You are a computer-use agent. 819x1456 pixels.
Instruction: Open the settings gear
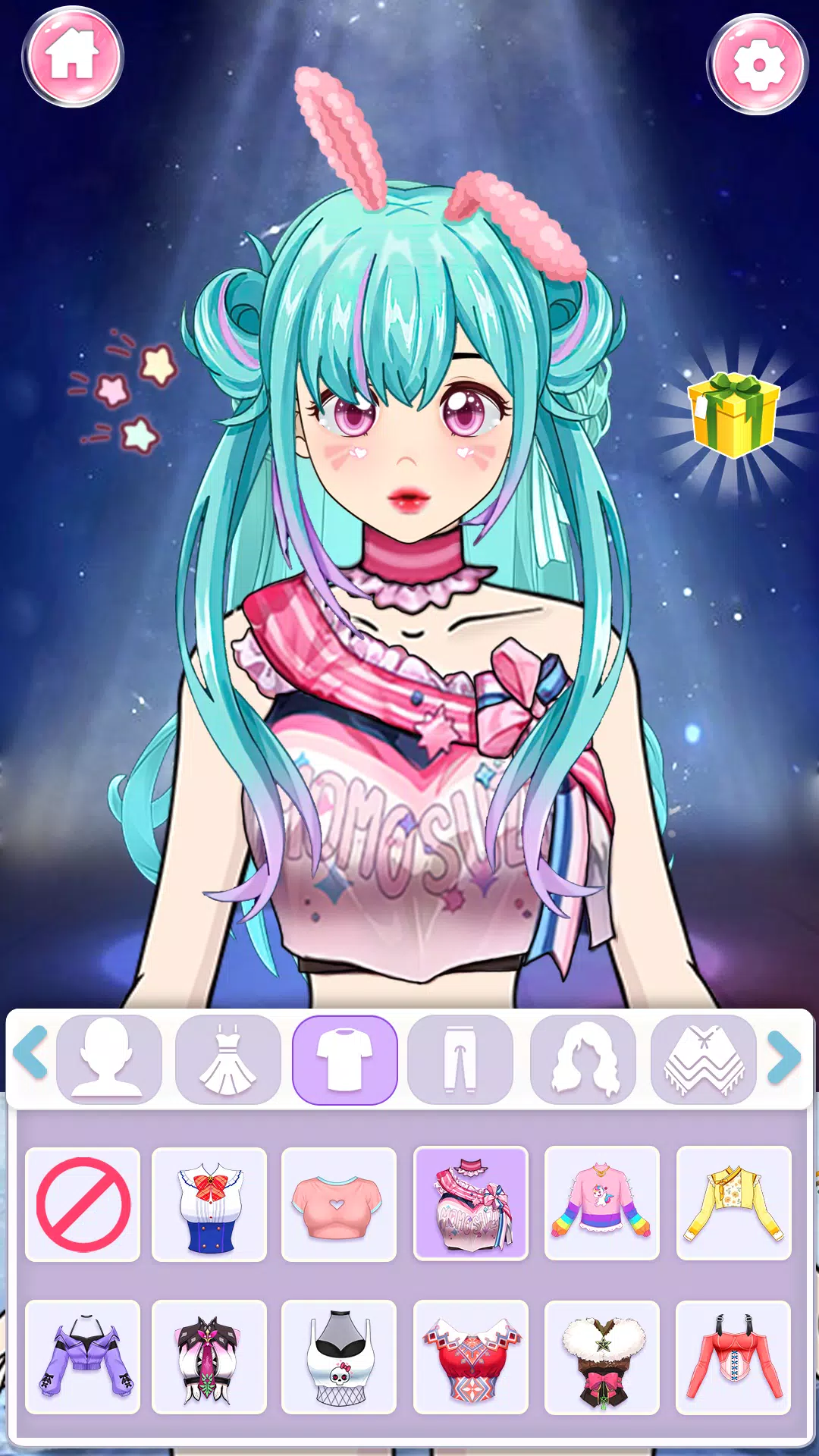(x=757, y=65)
